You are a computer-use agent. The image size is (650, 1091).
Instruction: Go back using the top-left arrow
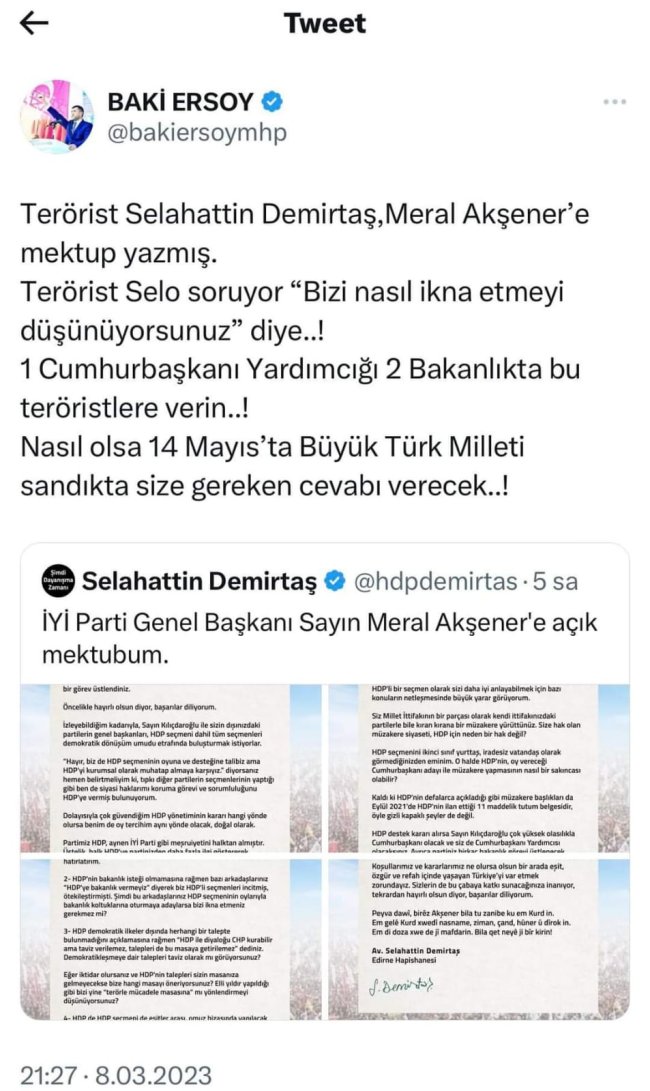coord(34,24)
